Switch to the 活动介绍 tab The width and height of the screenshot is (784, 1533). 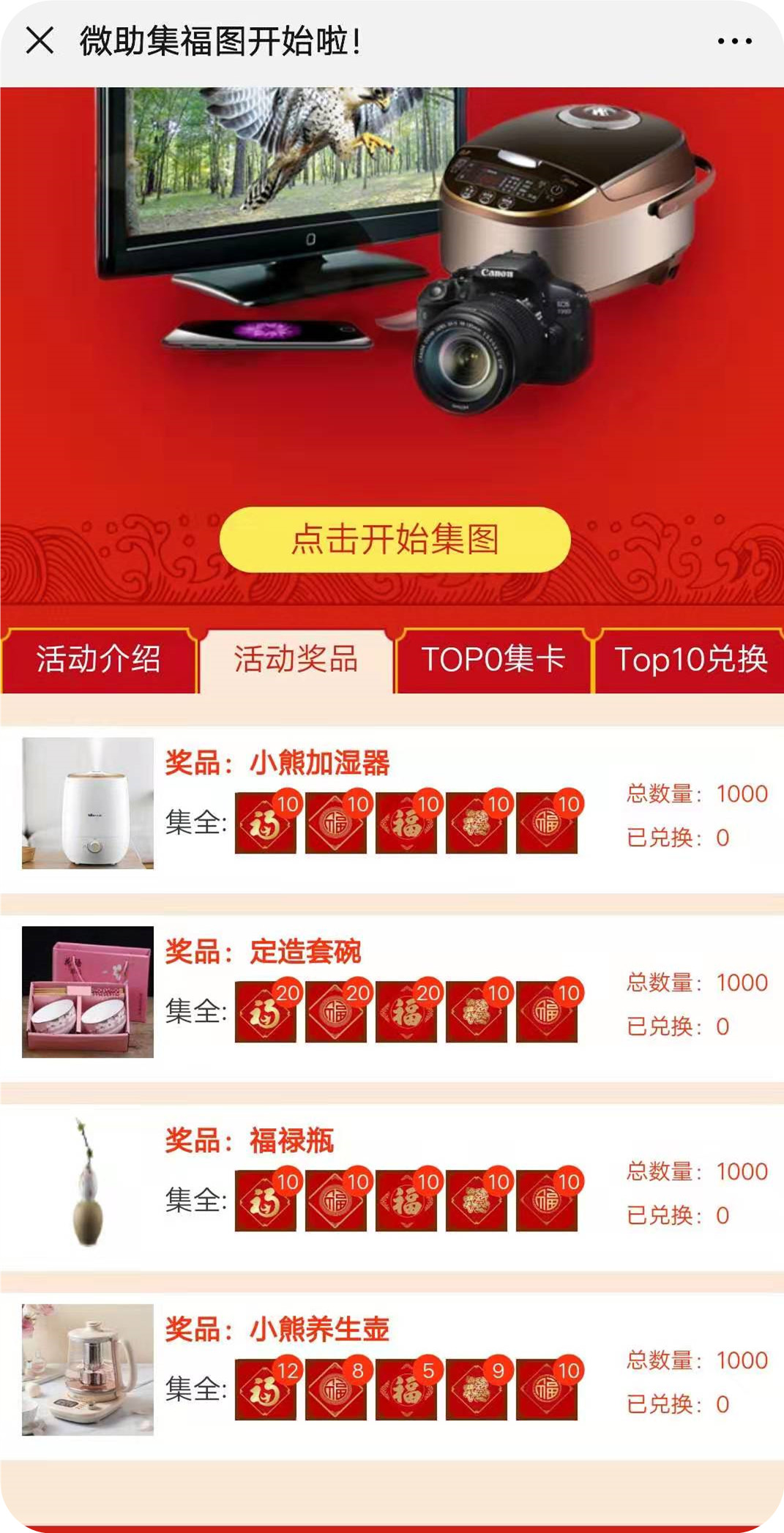coord(99,660)
